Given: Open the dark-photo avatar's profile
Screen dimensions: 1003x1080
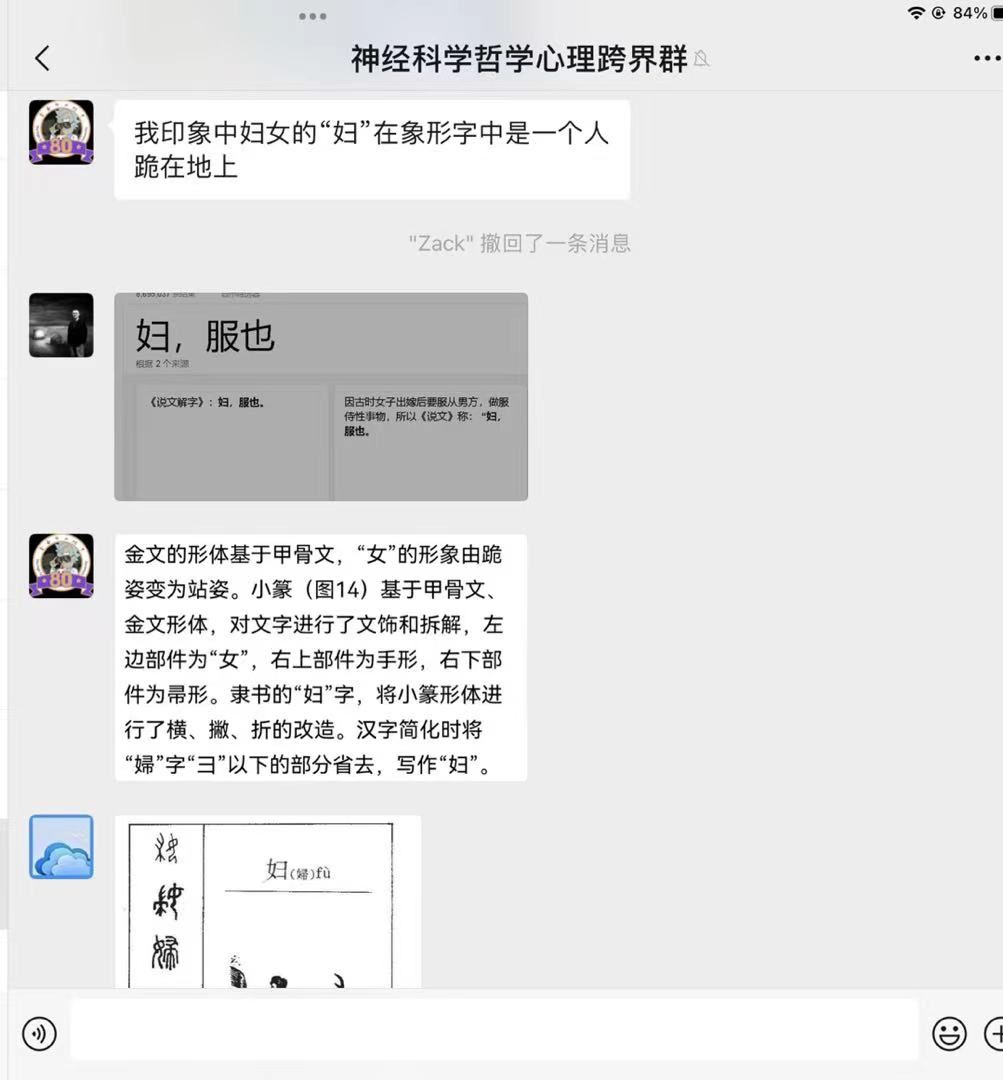Looking at the screenshot, I should click(61, 325).
